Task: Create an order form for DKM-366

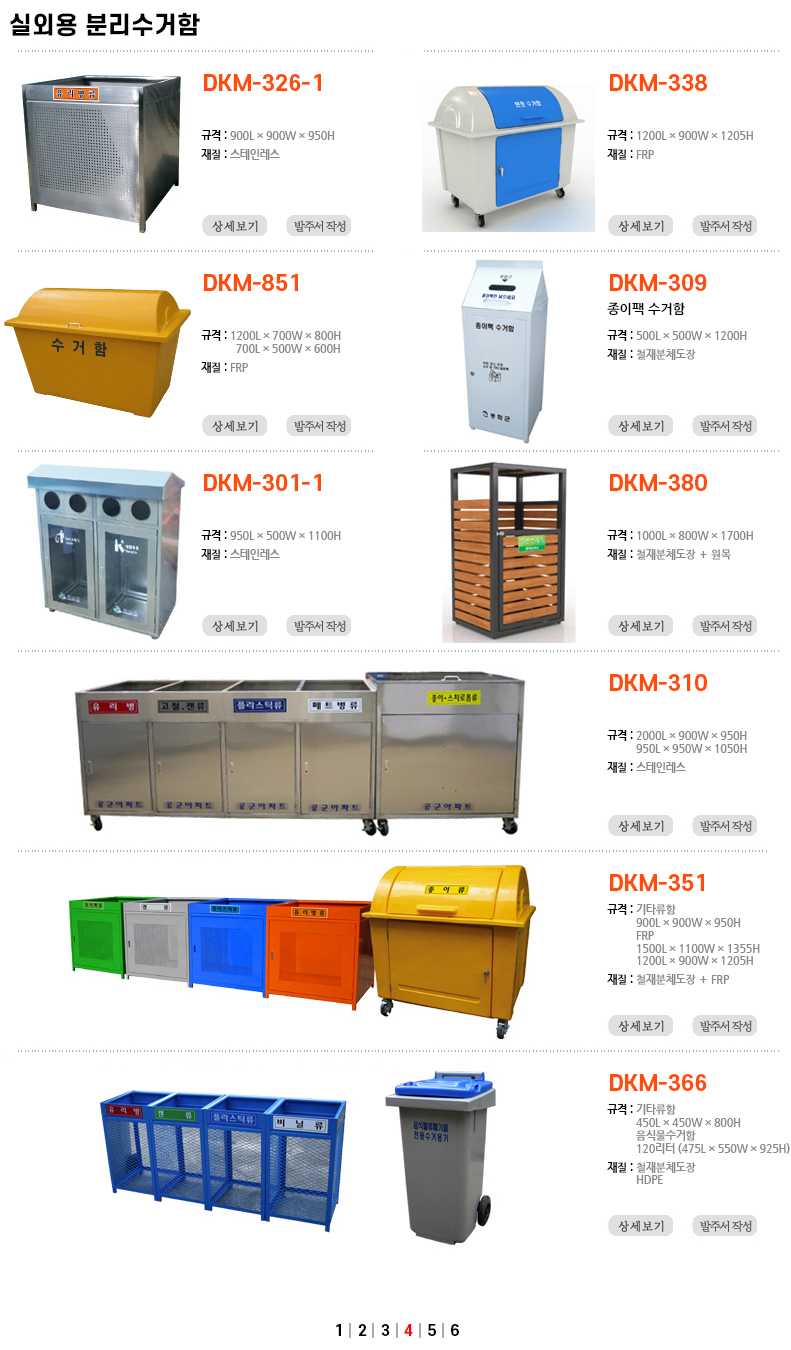Action: click(x=724, y=1226)
